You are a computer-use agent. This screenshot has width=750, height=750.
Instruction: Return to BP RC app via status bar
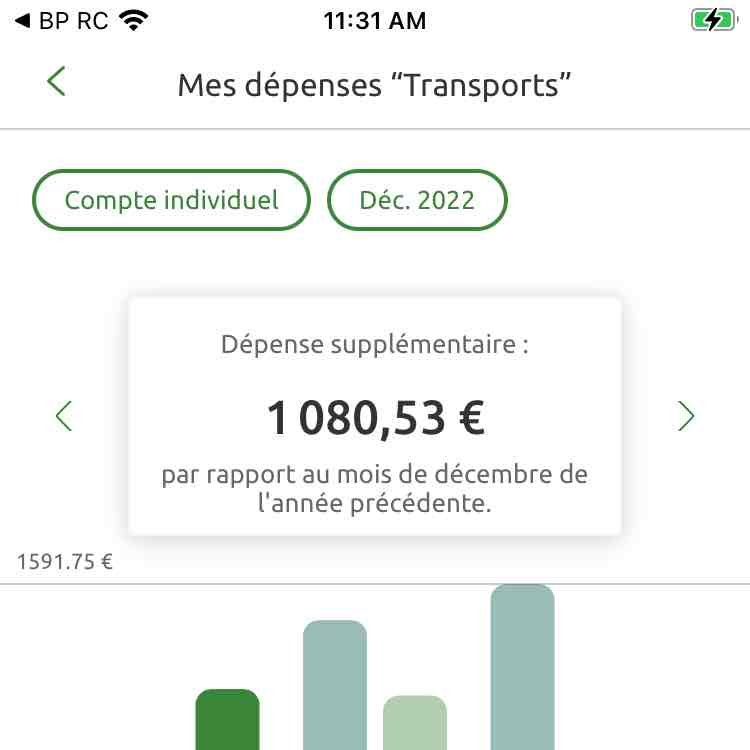click(62, 20)
